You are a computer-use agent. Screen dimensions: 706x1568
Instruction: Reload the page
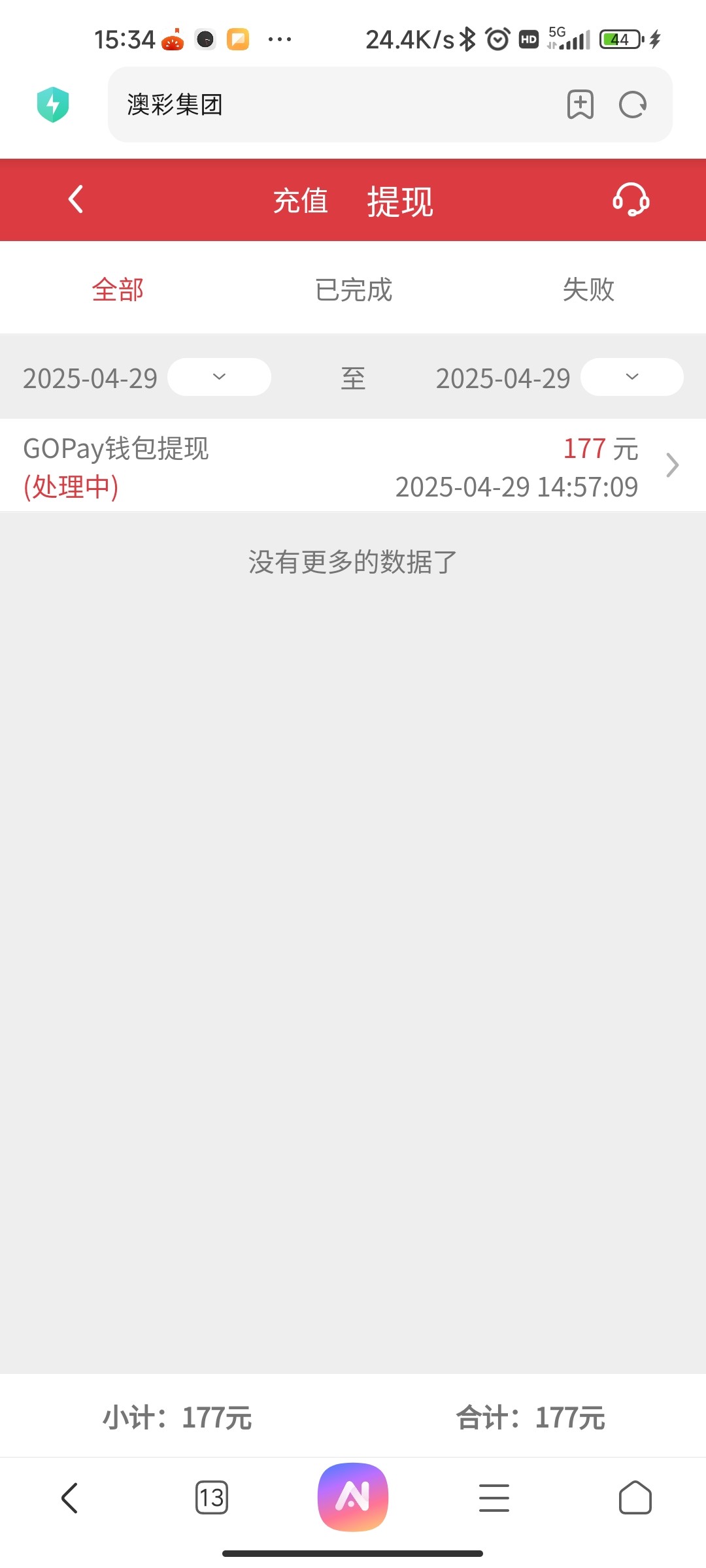coord(633,105)
